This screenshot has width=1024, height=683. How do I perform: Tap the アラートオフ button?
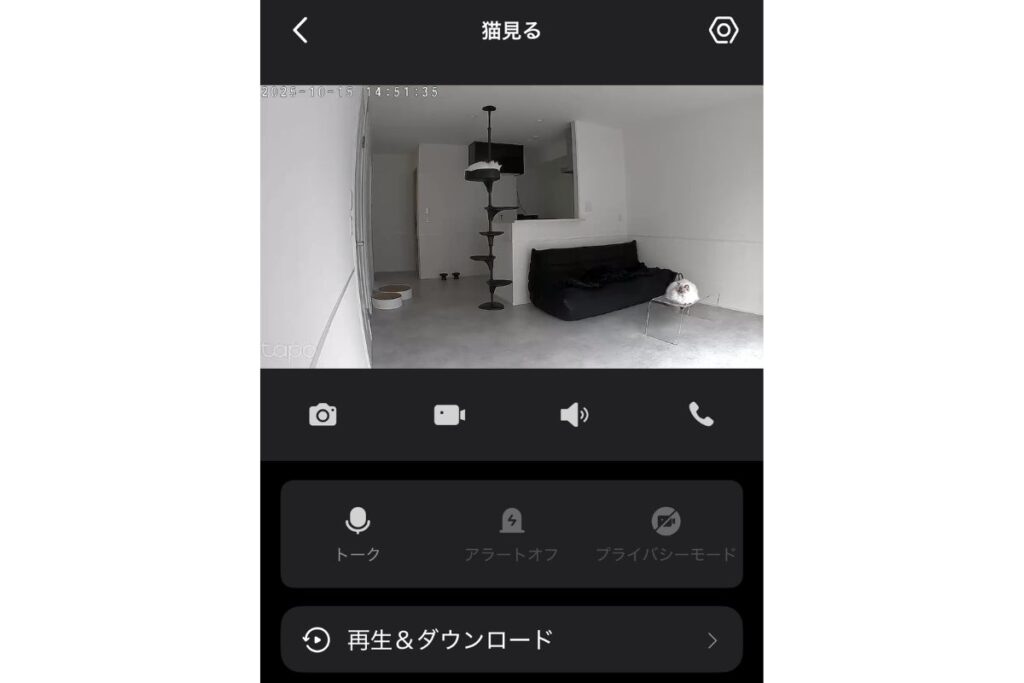click(511, 533)
